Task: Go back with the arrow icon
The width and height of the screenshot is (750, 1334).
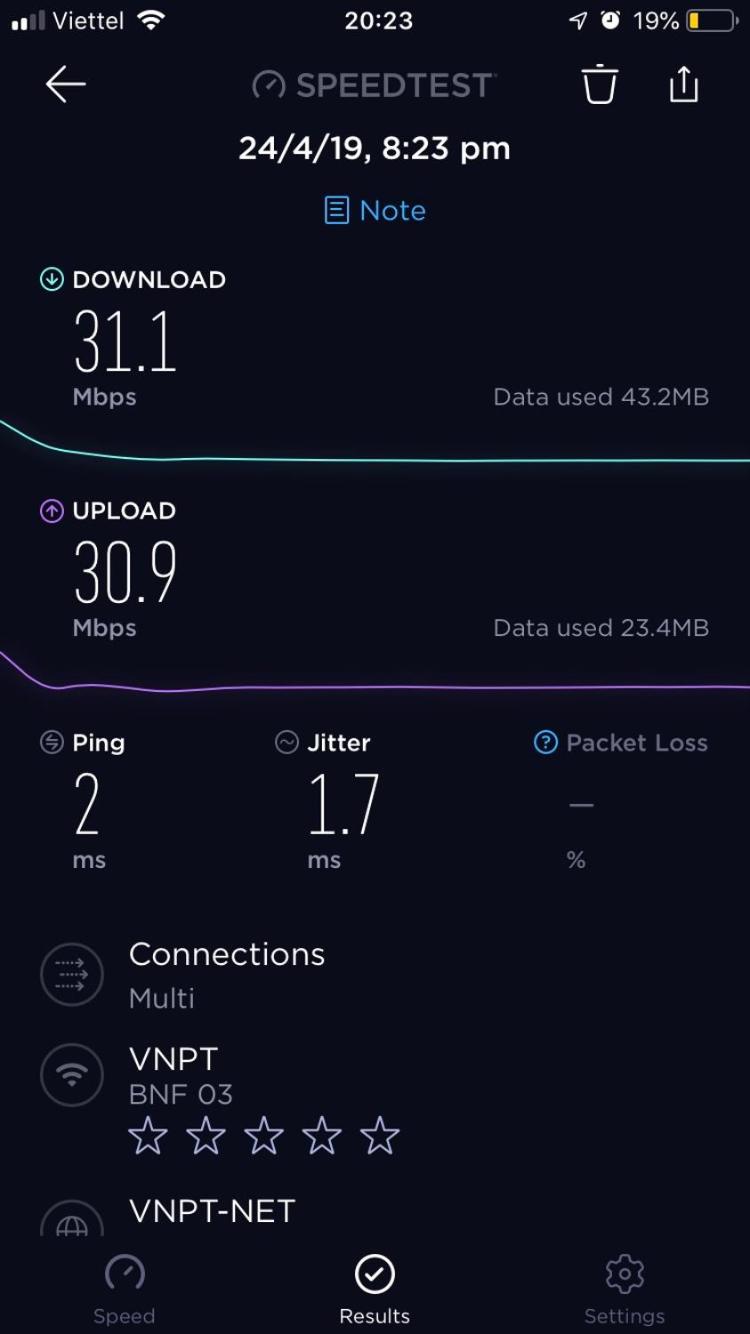Action: pyautogui.click(x=66, y=85)
